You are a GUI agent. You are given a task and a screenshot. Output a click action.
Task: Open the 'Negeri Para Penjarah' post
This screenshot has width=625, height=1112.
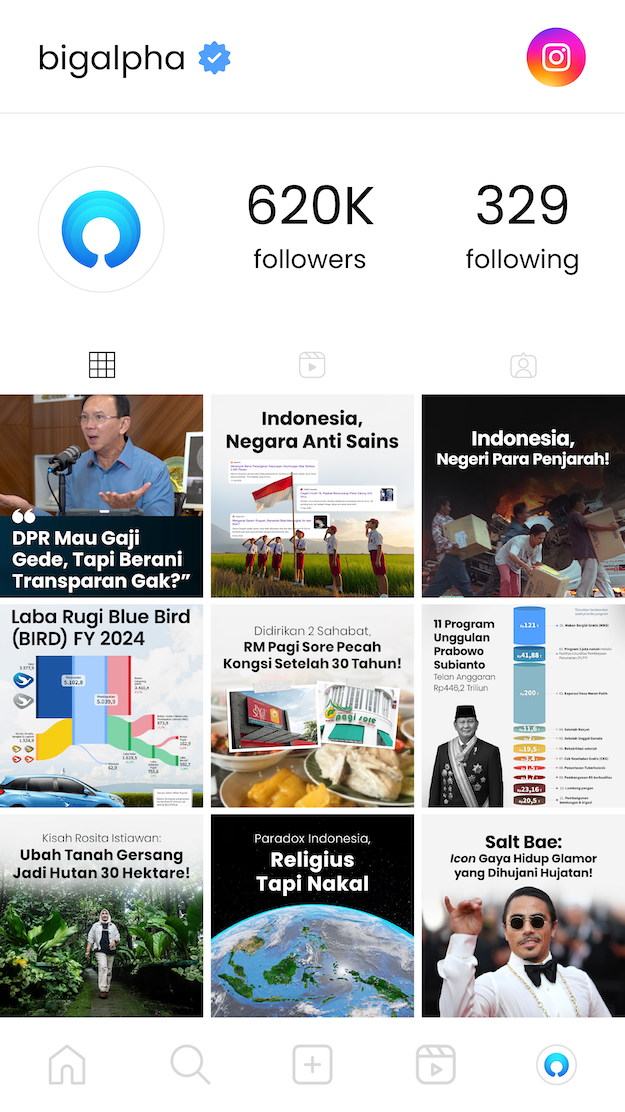point(523,496)
